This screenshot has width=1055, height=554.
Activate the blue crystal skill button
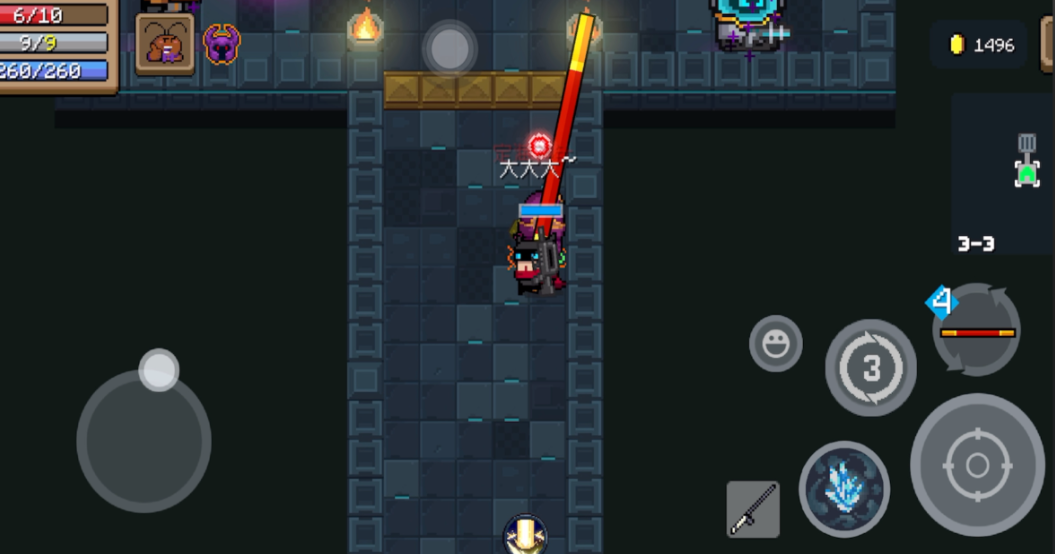coord(844,489)
